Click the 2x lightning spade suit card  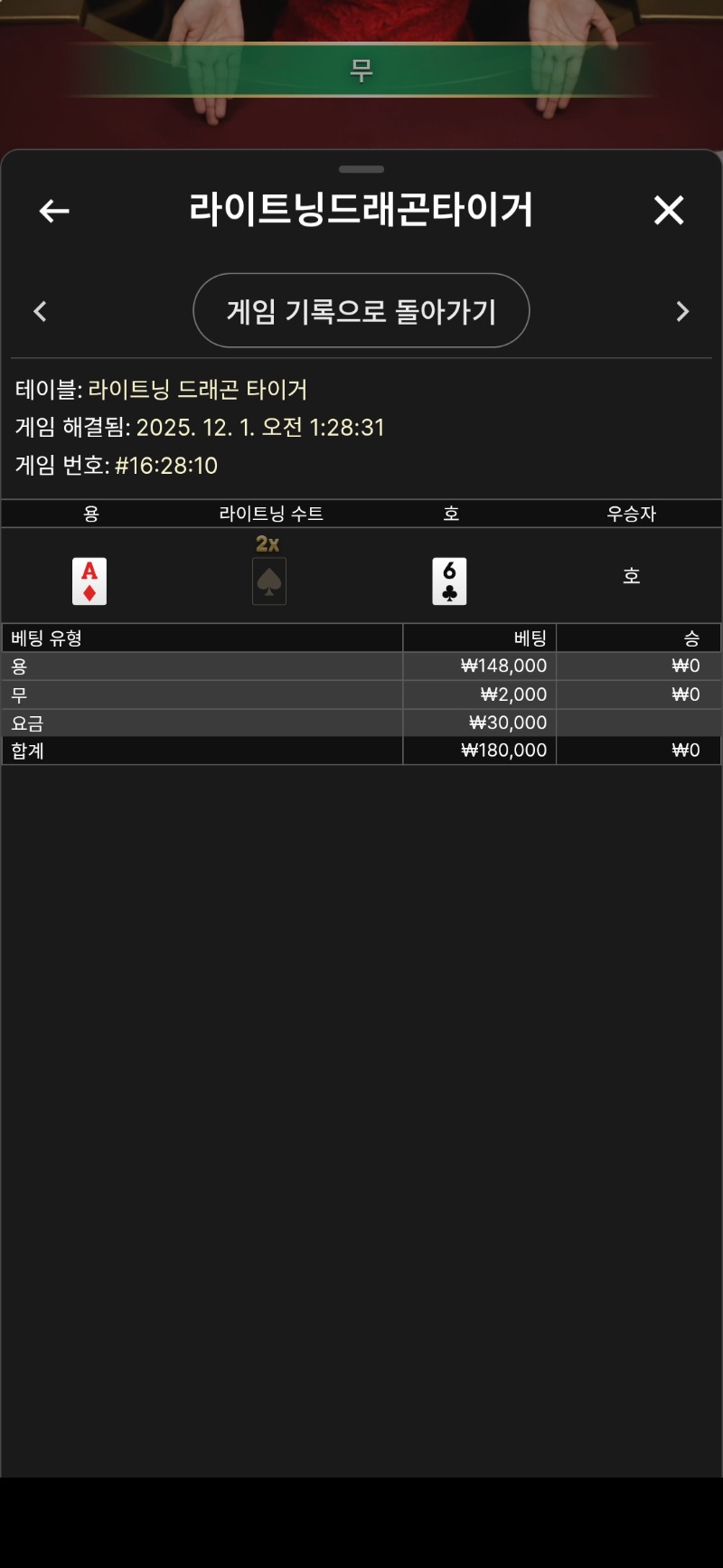(268, 581)
